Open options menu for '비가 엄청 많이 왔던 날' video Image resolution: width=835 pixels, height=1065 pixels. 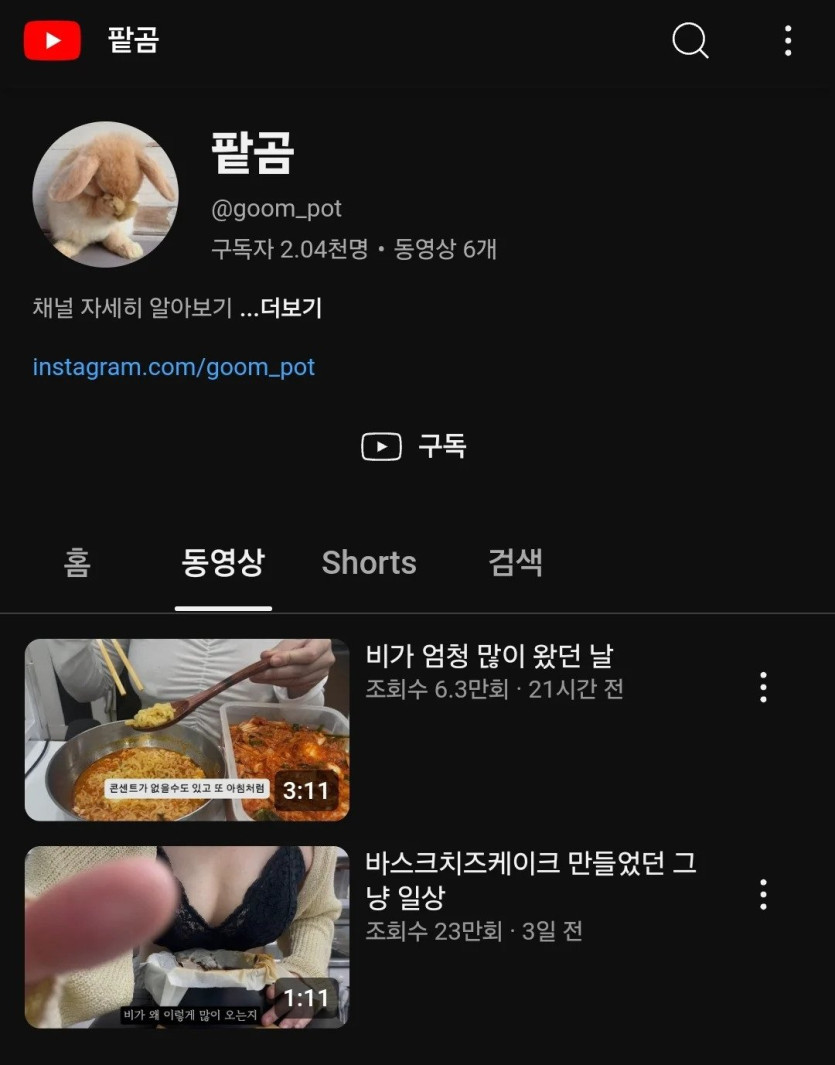pyautogui.click(x=763, y=687)
